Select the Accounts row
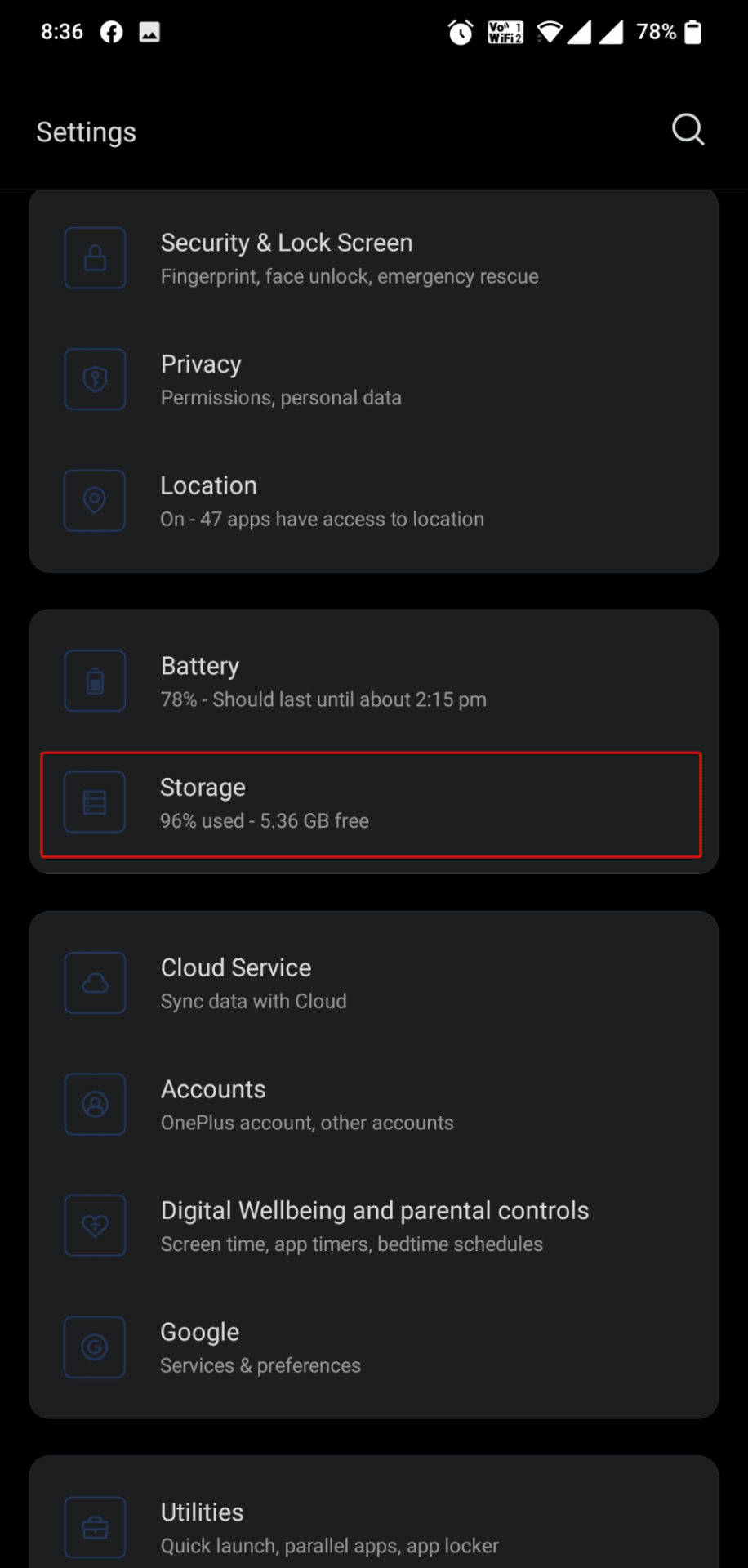The width and height of the screenshot is (748, 1568). (374, 1105)
